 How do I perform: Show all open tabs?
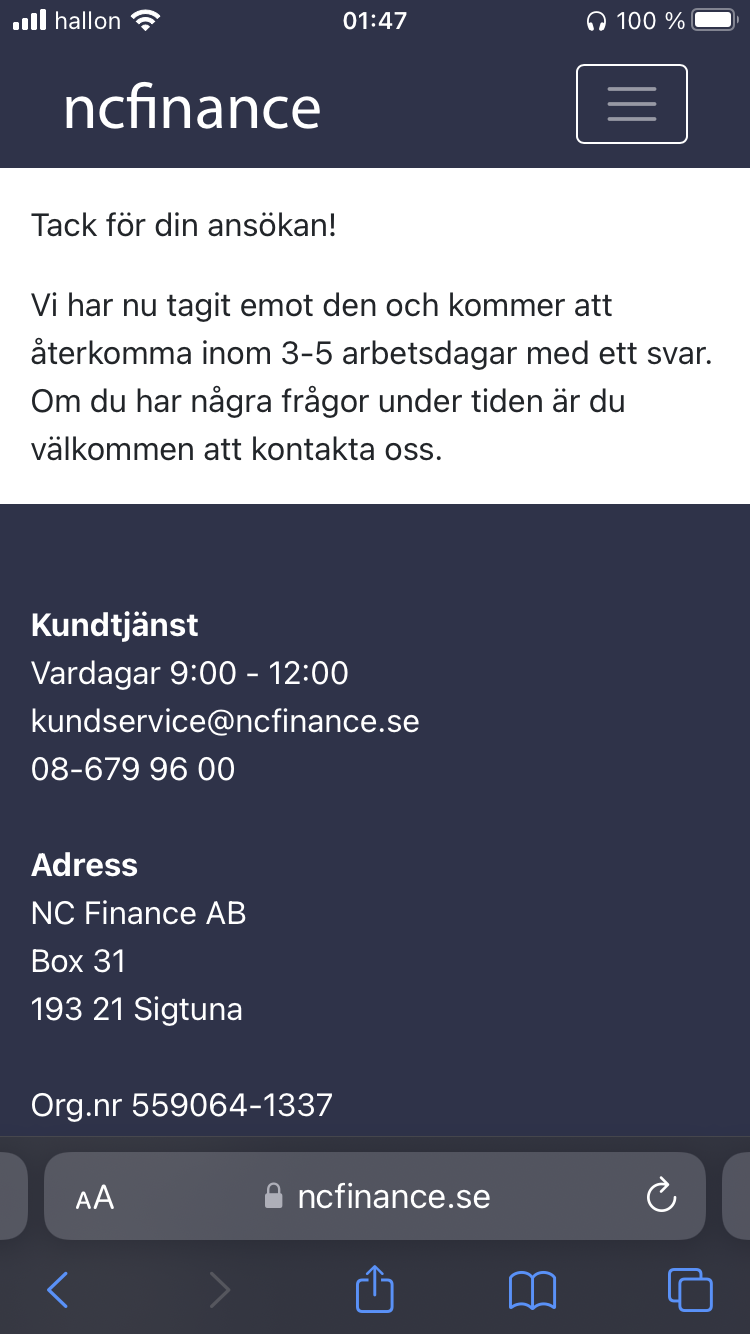coord(690,1290)
